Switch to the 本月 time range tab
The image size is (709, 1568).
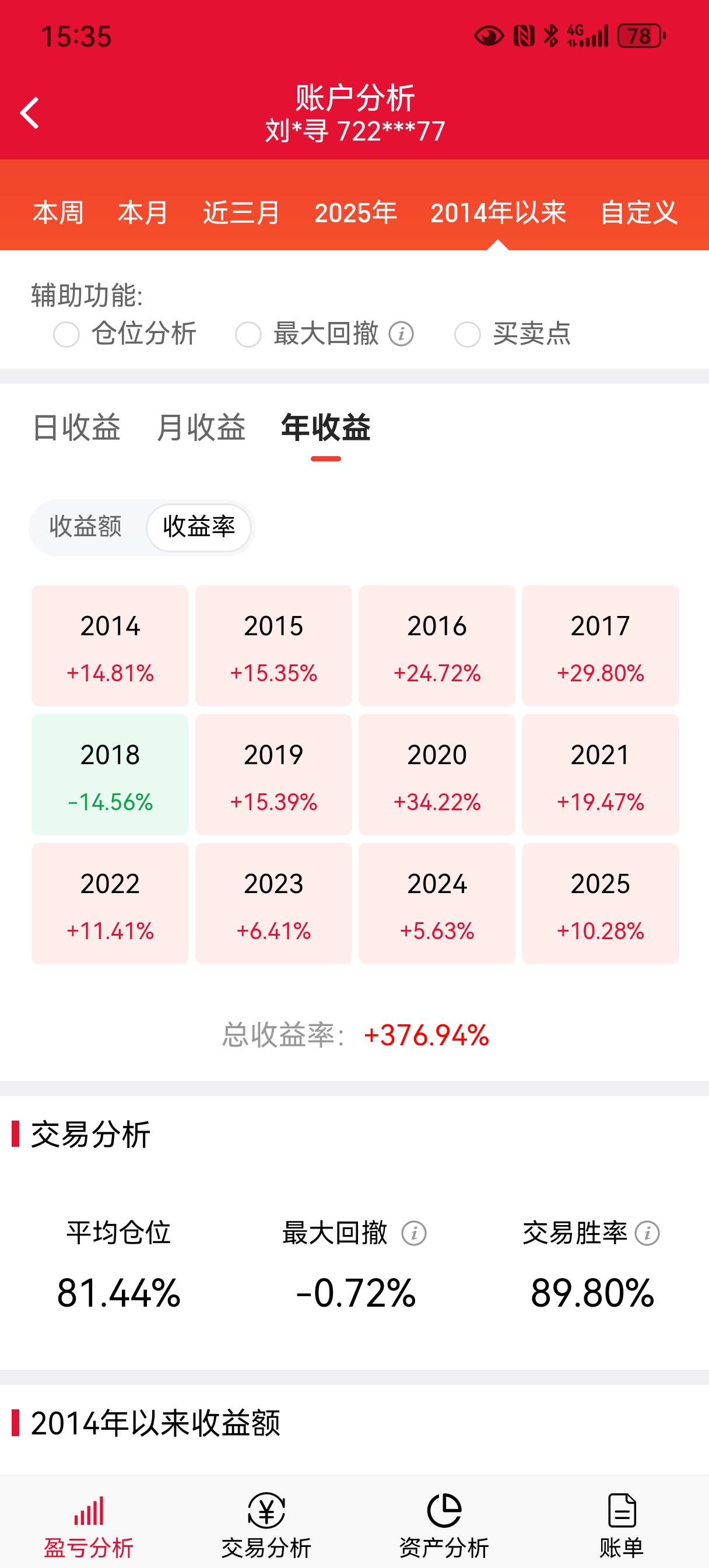[143, 212]
